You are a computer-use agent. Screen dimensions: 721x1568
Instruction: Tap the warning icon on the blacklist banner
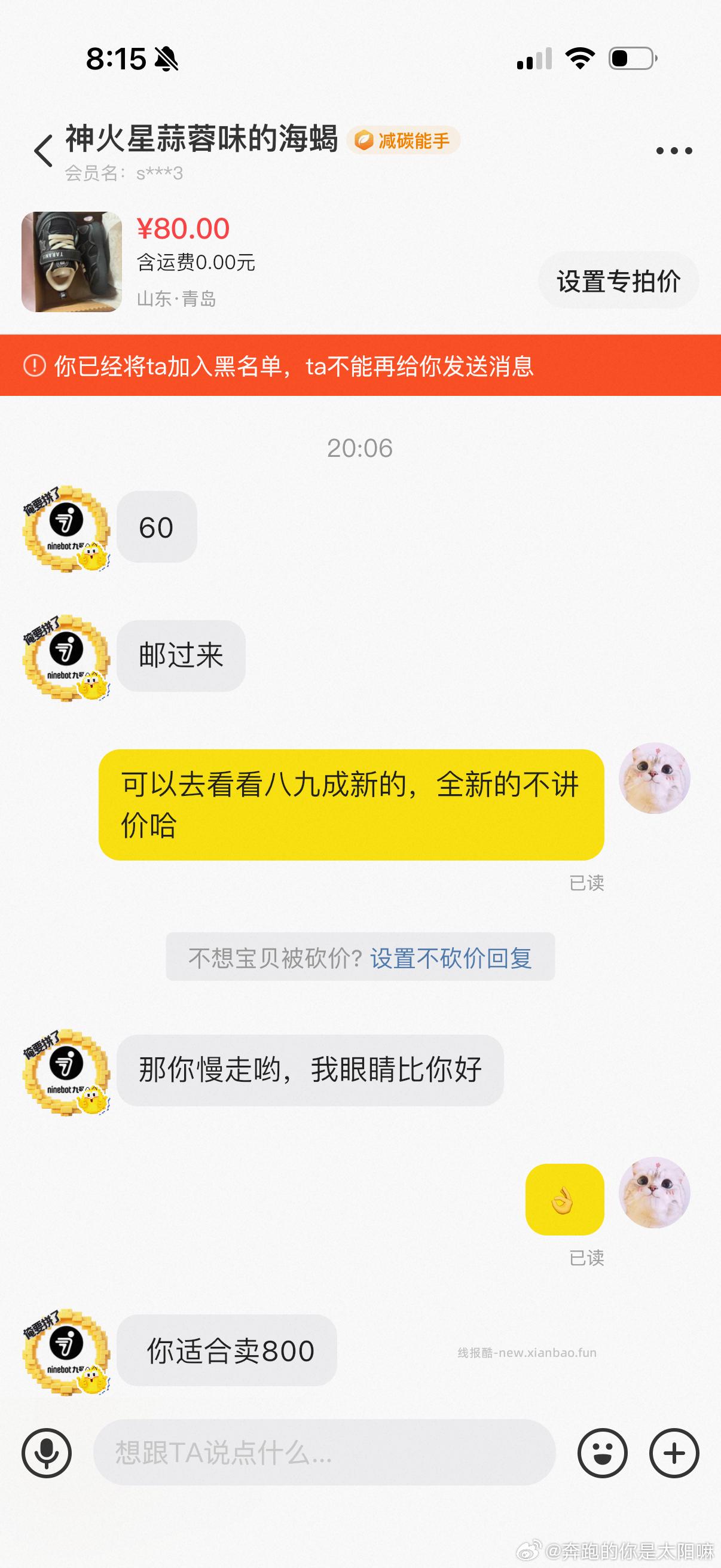coord(35,366)
